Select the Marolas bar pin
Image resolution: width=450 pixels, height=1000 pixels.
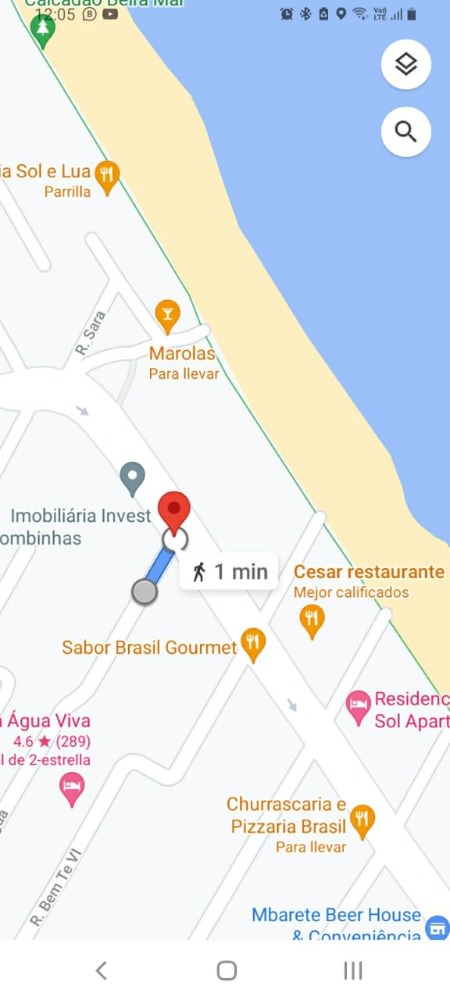click(x=168, y=317)
